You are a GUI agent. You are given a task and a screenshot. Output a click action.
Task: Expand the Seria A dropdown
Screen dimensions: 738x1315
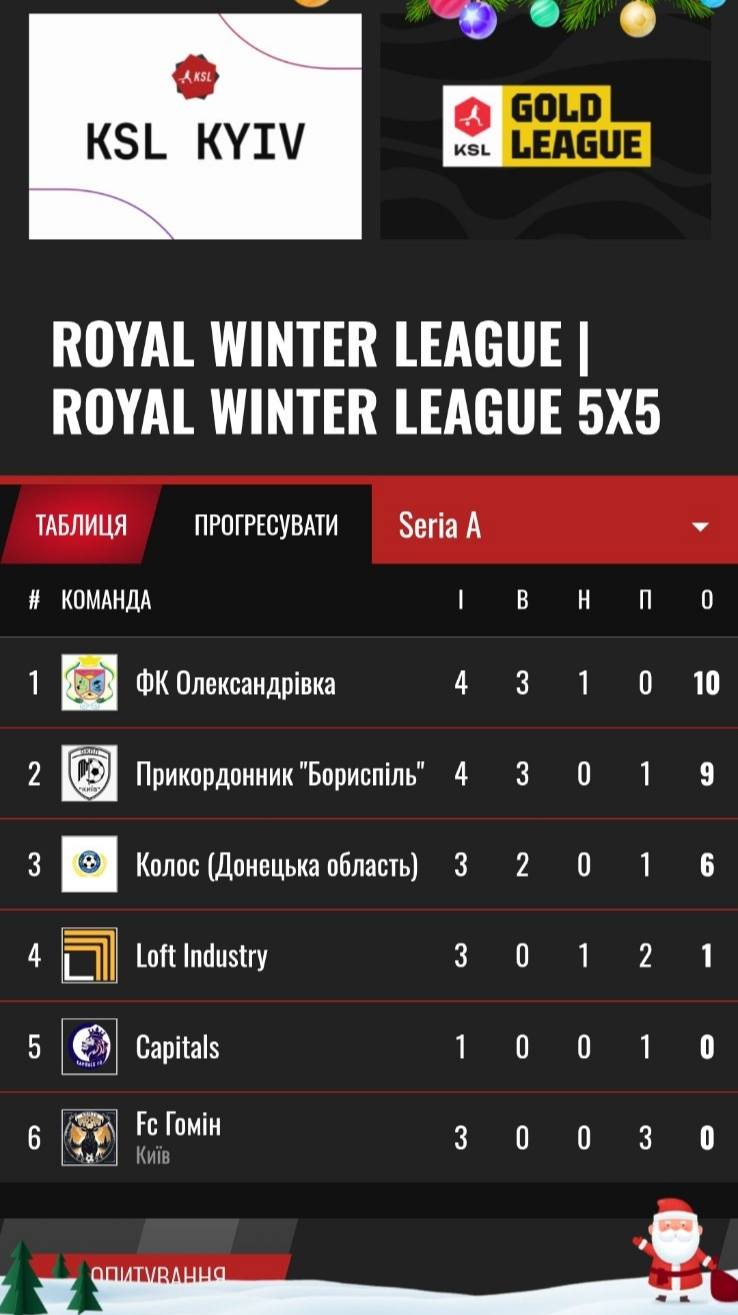pyautogui.click(x=554, y=525)
